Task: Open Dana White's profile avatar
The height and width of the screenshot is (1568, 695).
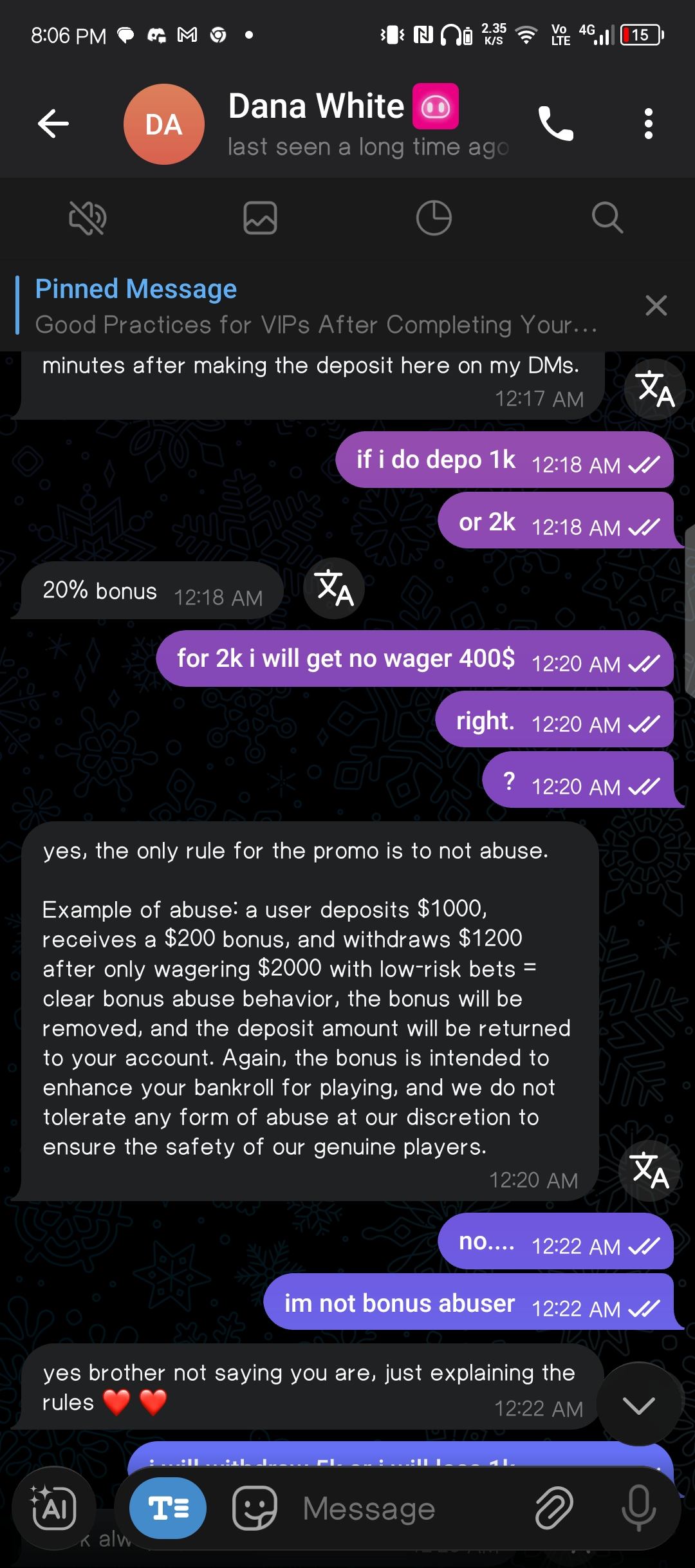Action: click(x=163, y=124)
